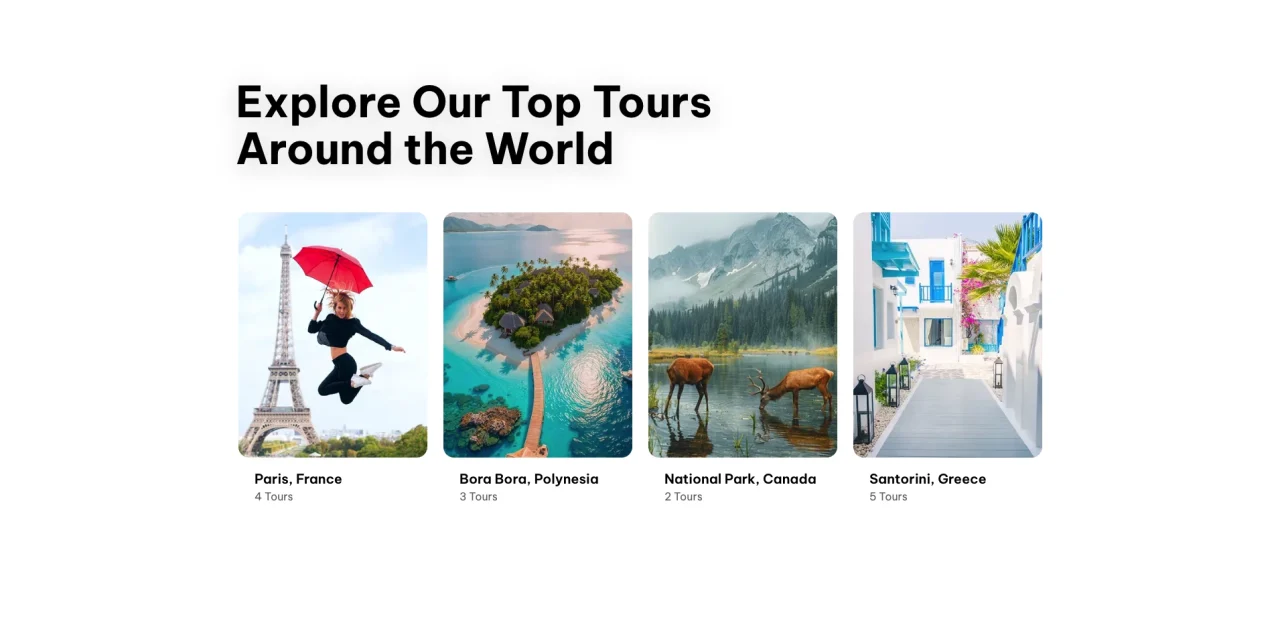The image size is (1280, 617).
Task: Select the National Park, Canada card
Action: (x=742, y=335)
